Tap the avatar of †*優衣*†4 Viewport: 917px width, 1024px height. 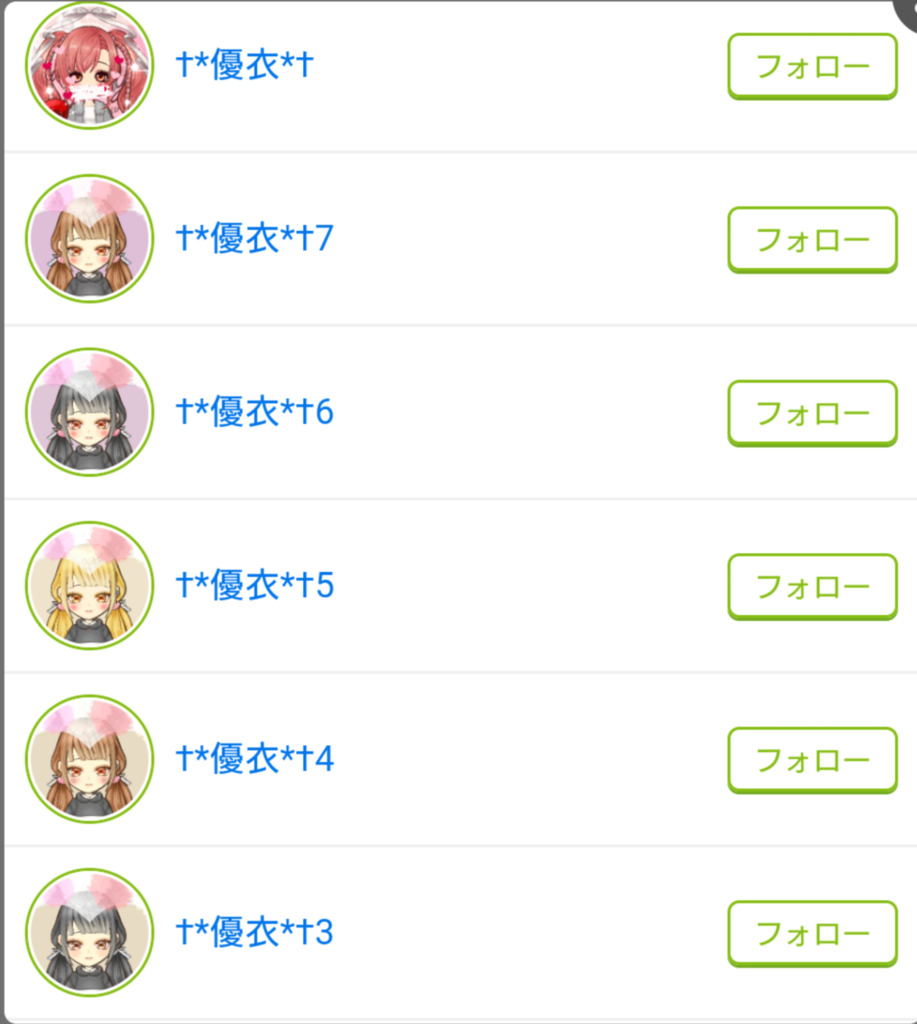point(89,759)
